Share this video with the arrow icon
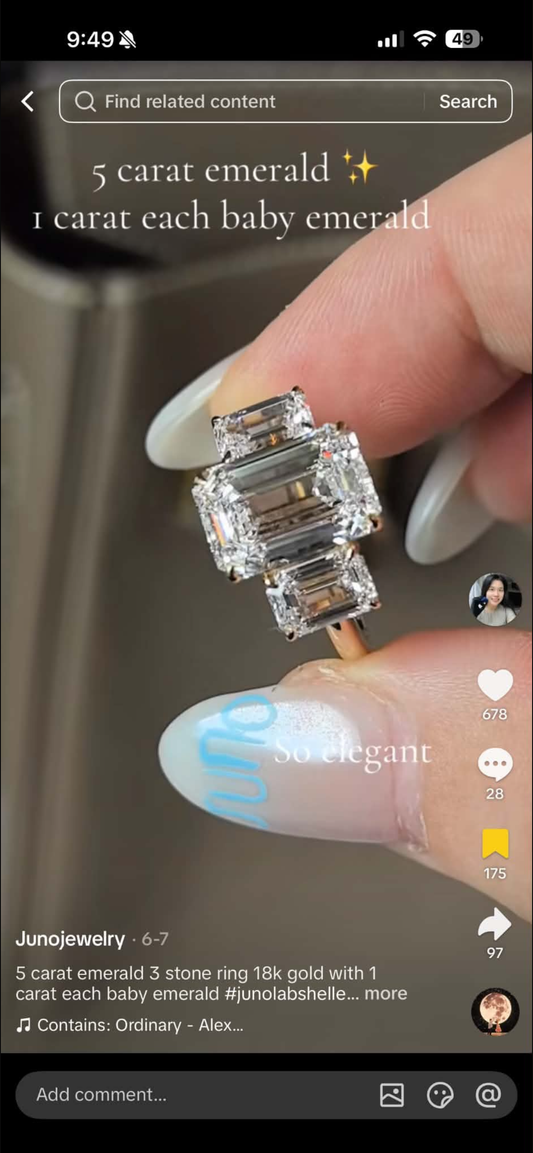 (495, 924)
